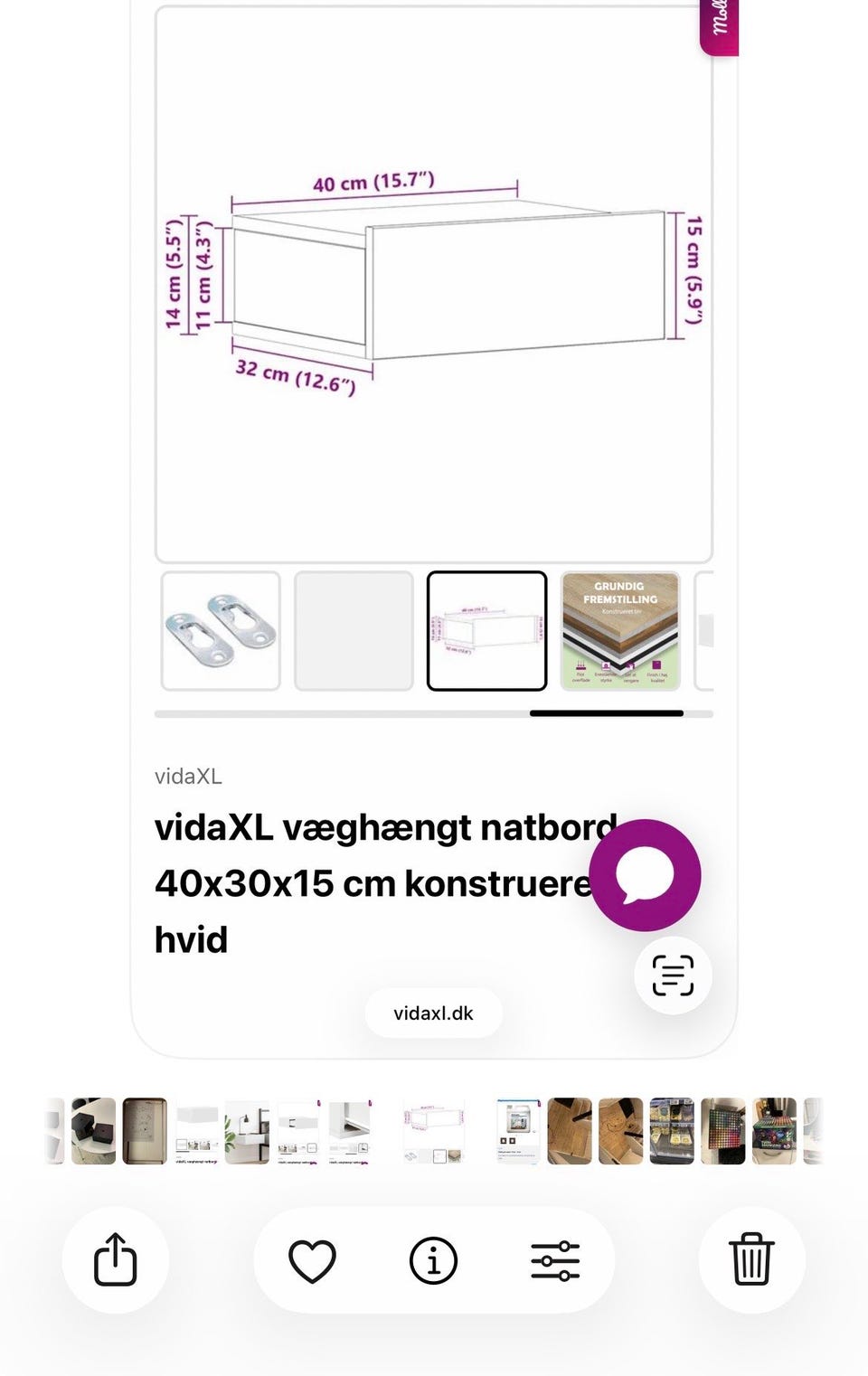Select the metal mounting brackets thumbnail

click(221, 629)
